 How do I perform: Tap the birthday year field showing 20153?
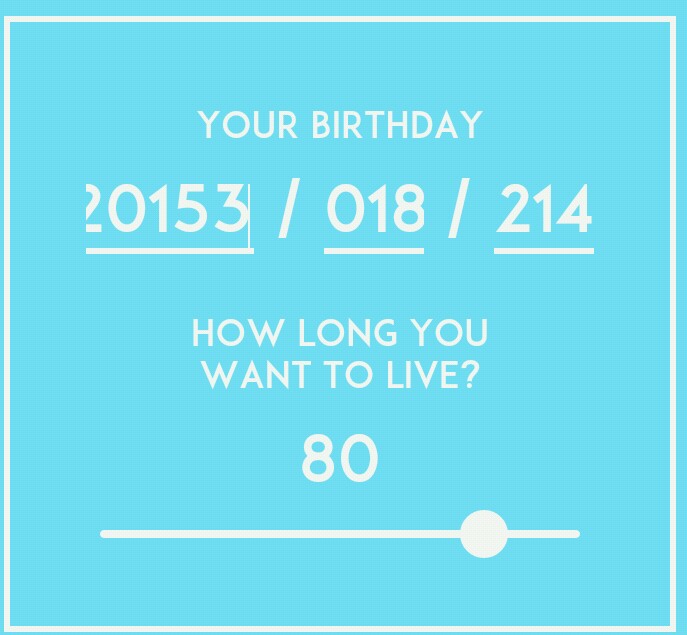tap(168, 212)
